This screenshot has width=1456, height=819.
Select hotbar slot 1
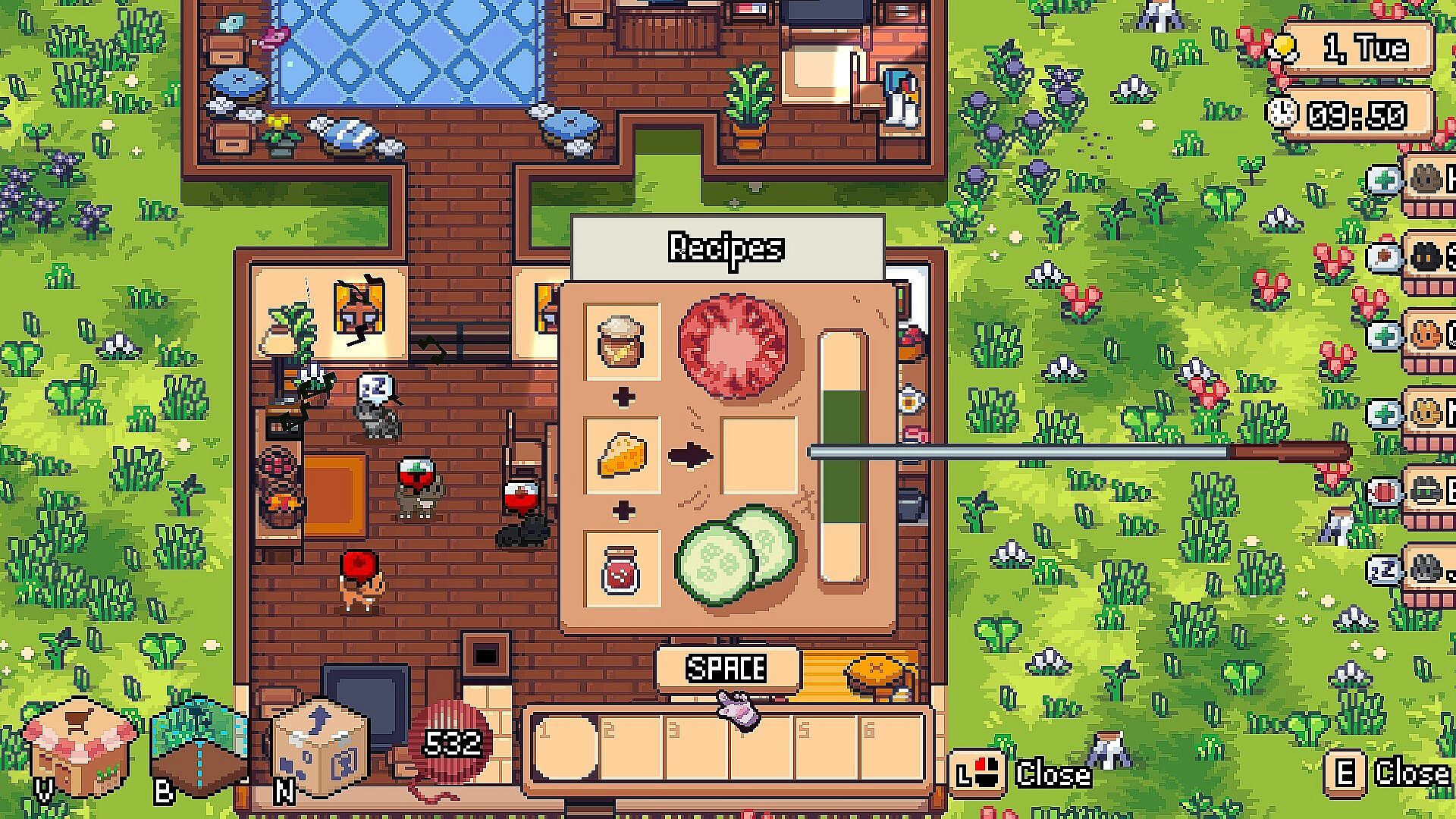click(x=566, y=748)
